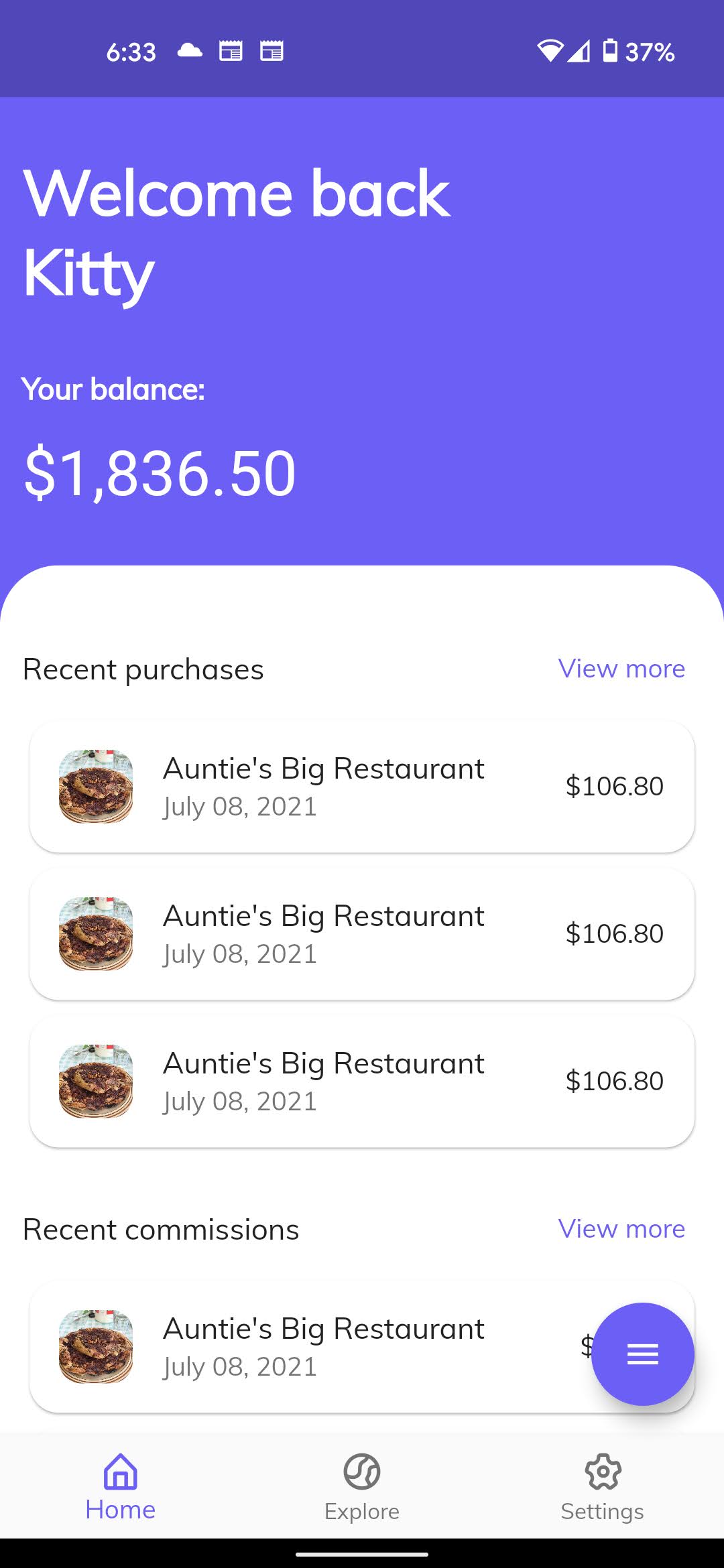Screen dimensions: 724x1568
Task: Go to the Home tab
Action: [121, 1486]
